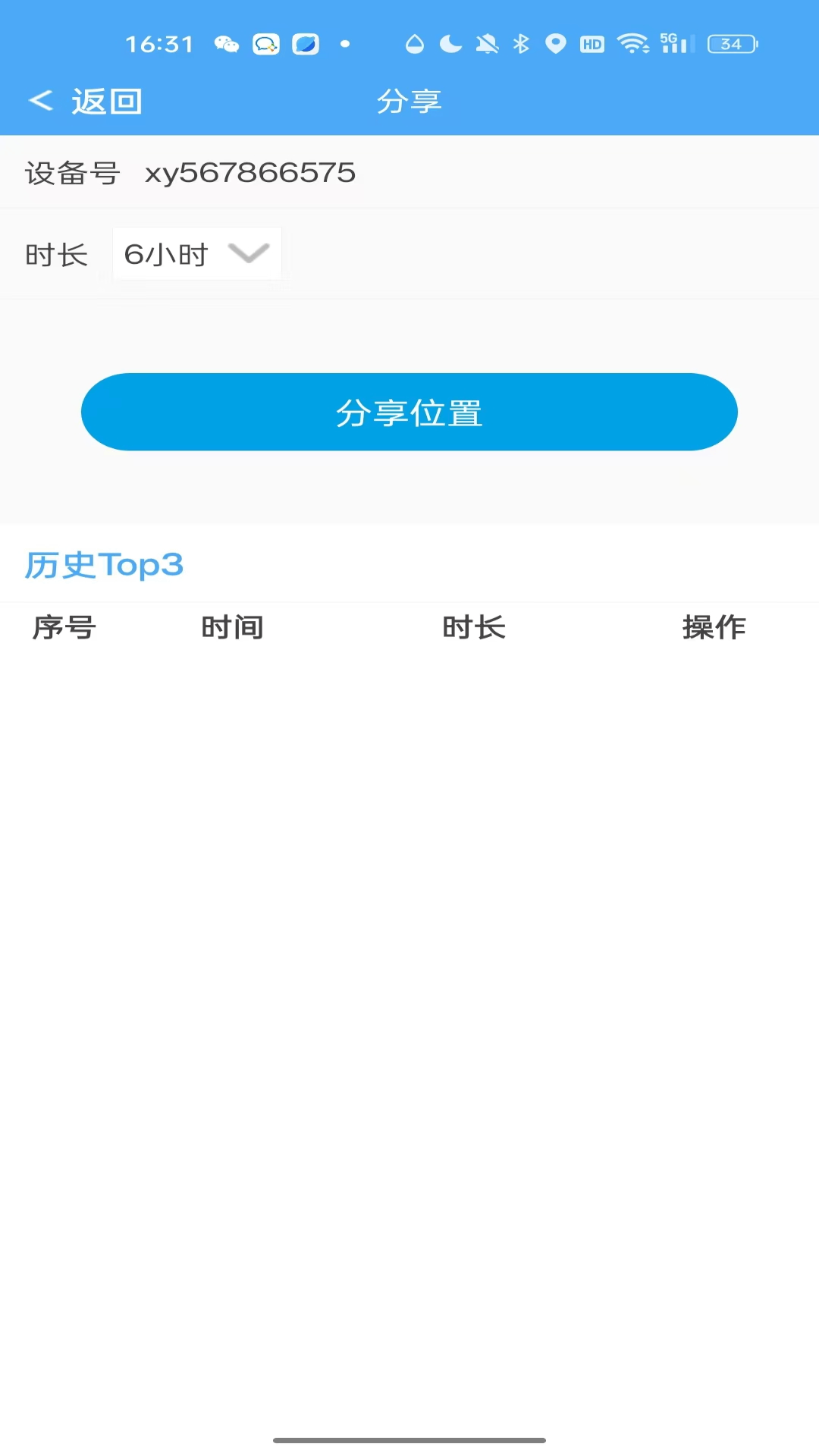Viewport: 819px width, 1456px height.
Task: Go back using the 返回 button
Action: click(85, 101)
